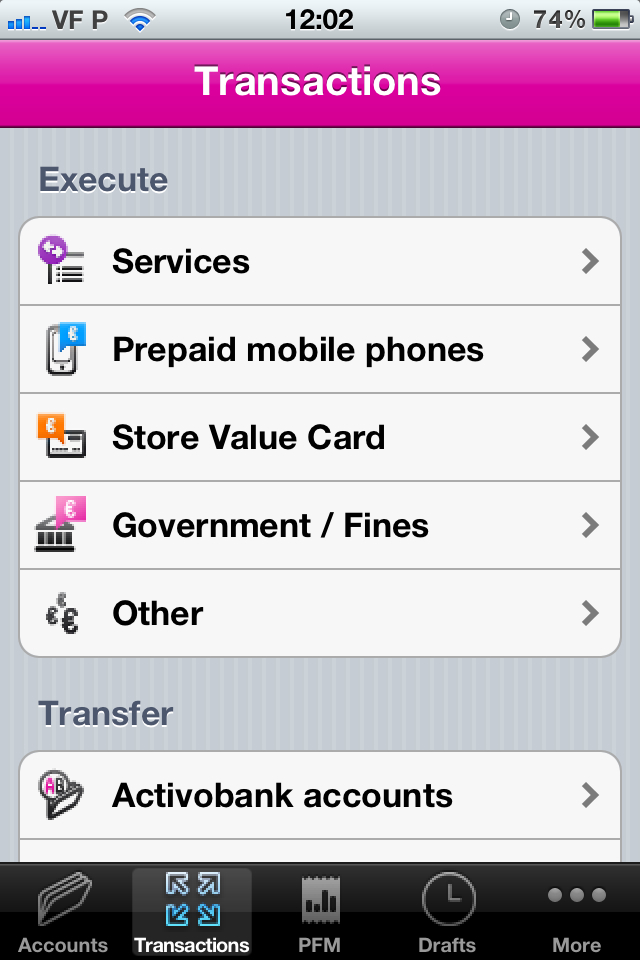The image size is (640, 960).
Task: Tap the Transactions tab
Action: 192,912
